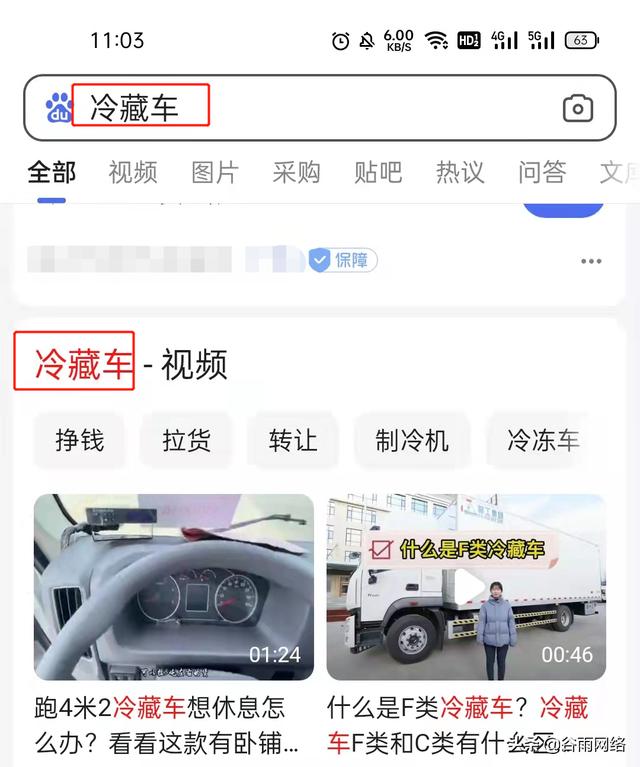Open the three-dot menu on the result card

591,261
